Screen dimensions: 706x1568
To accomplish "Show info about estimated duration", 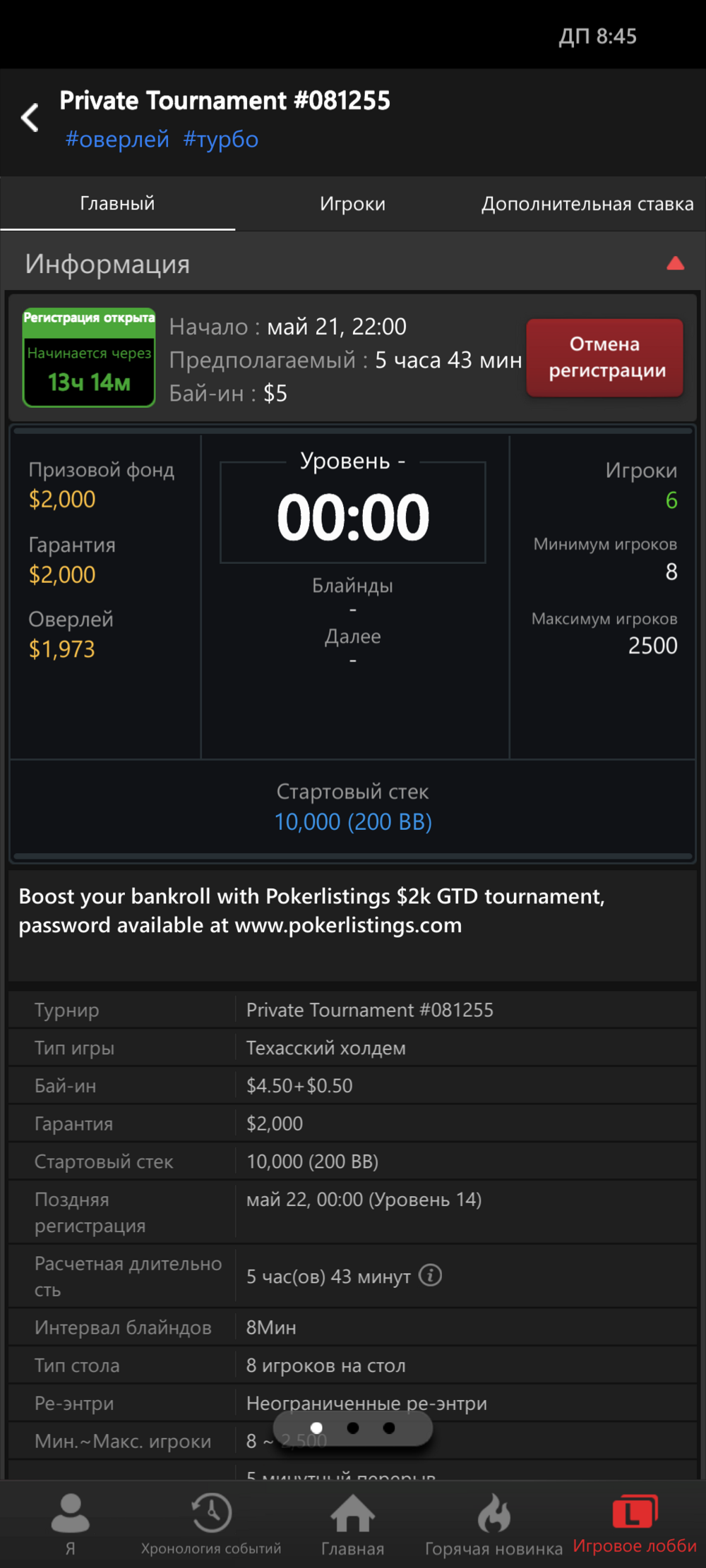I will [431, 1275].
